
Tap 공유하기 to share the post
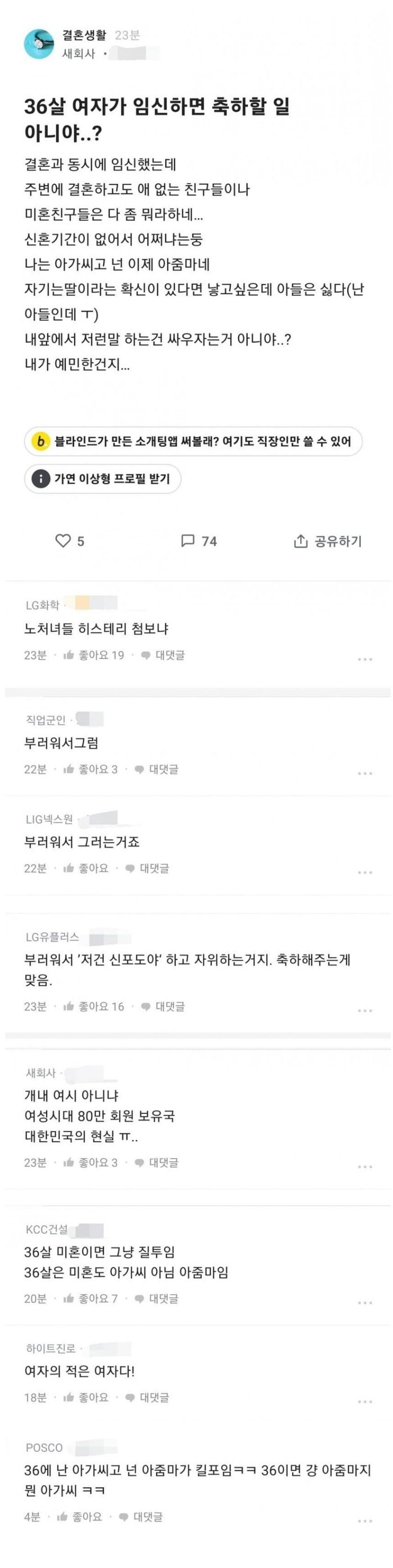tap(327, 541)
